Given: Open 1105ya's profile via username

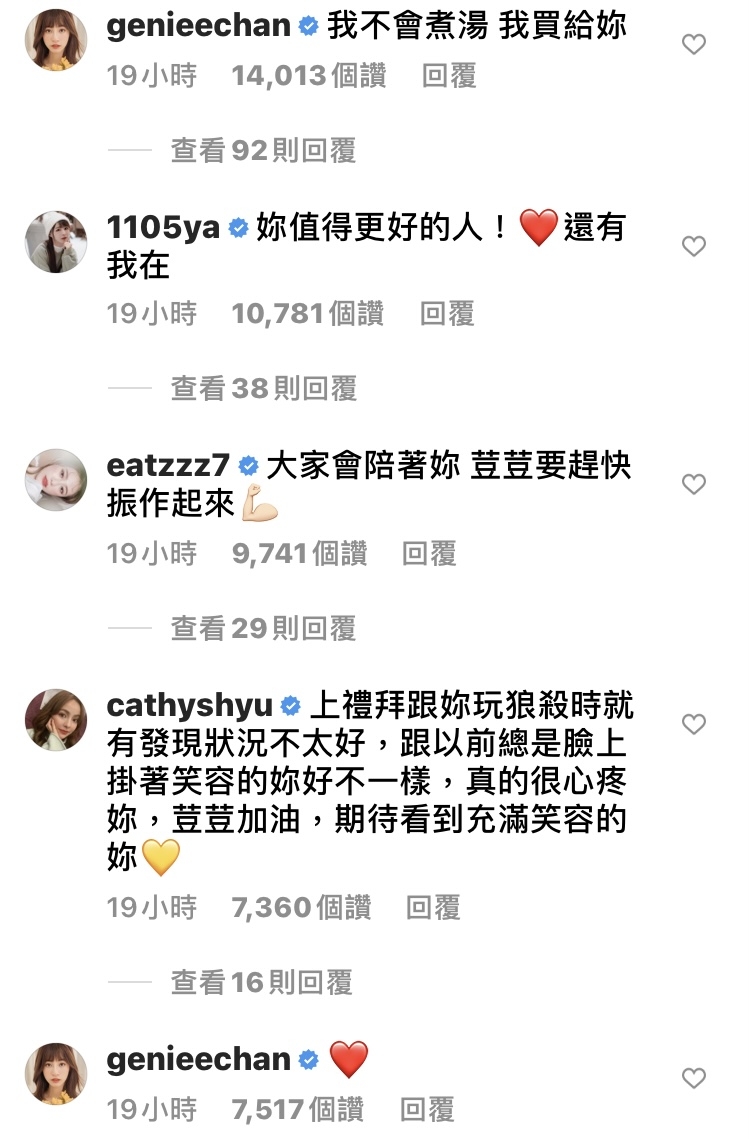Looking at the screenshot, I should click(163, 227).
